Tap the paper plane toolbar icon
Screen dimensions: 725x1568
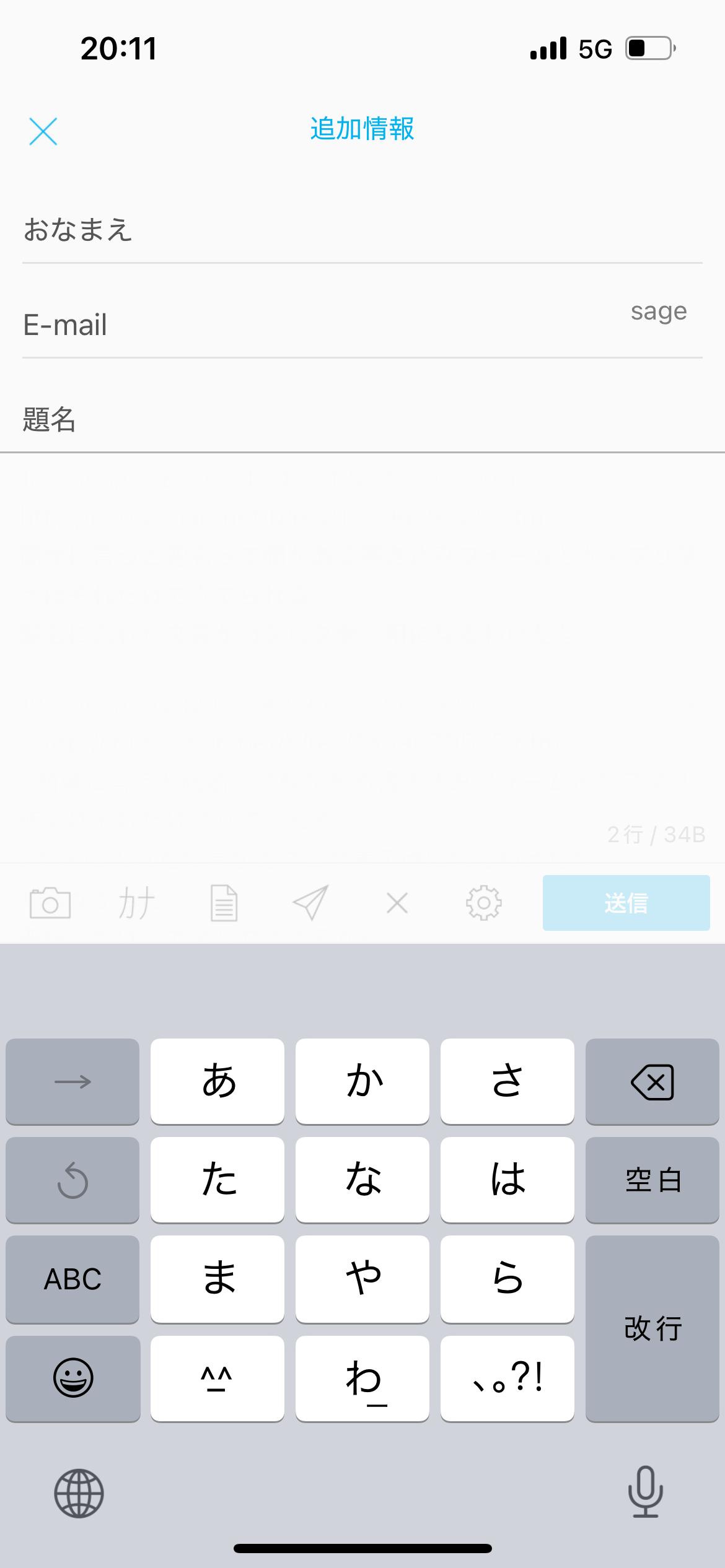coord(310,903)
